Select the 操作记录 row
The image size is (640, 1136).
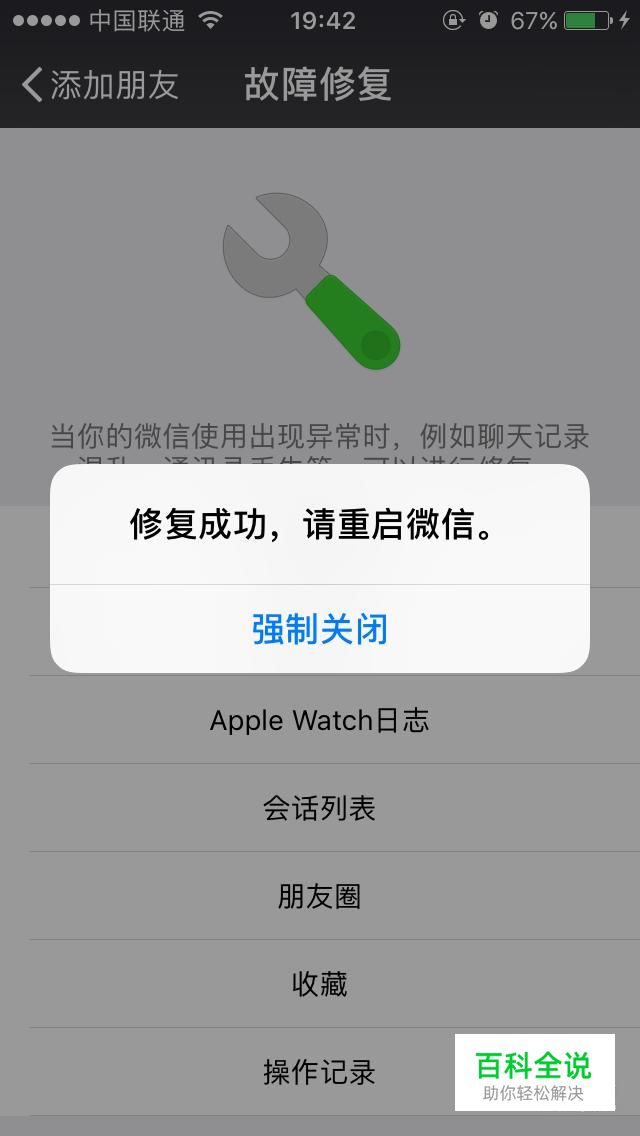click(x=320, y=1072)
